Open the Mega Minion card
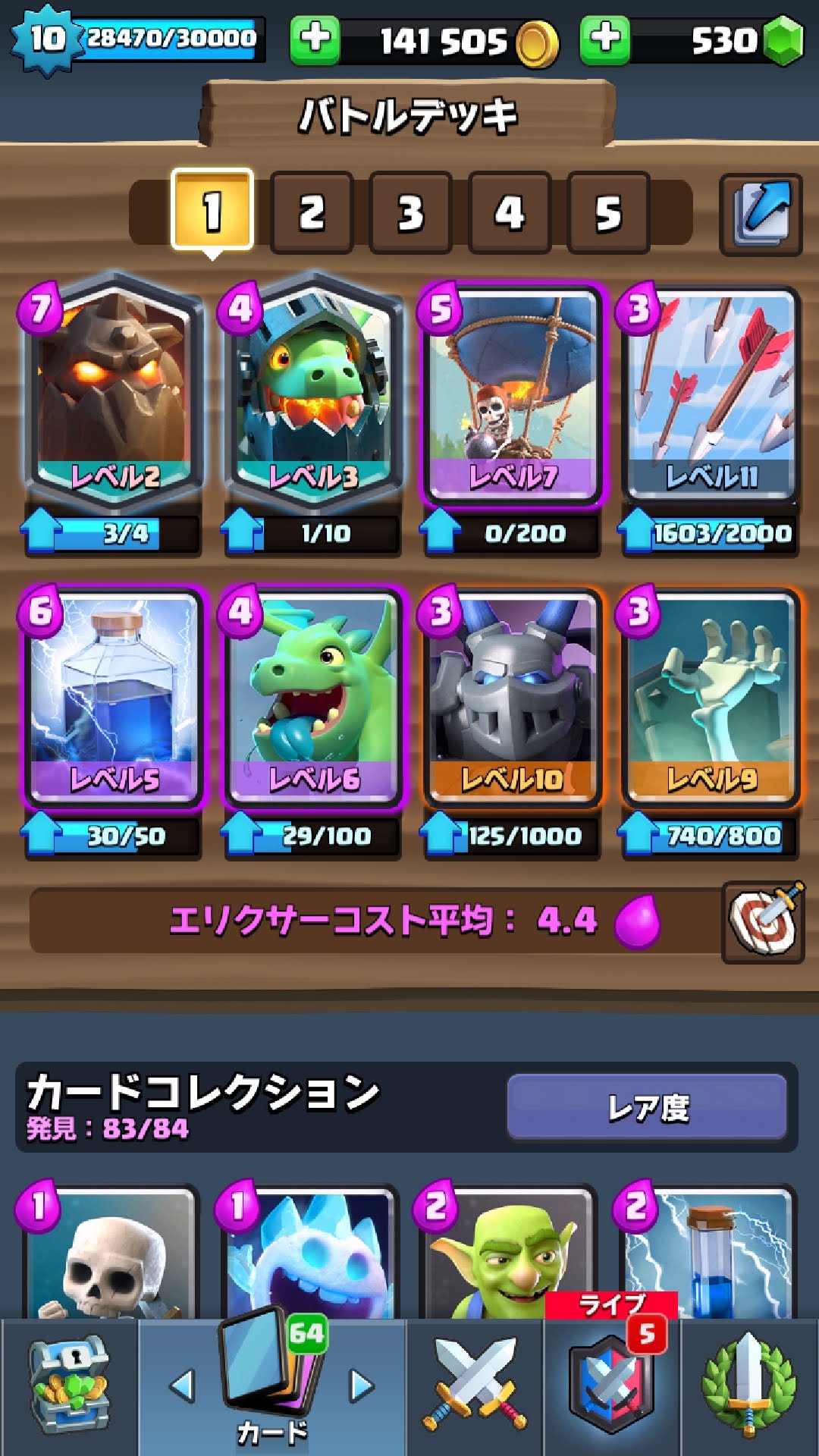Screen dimensions: 819x1456 click(512, 698)
